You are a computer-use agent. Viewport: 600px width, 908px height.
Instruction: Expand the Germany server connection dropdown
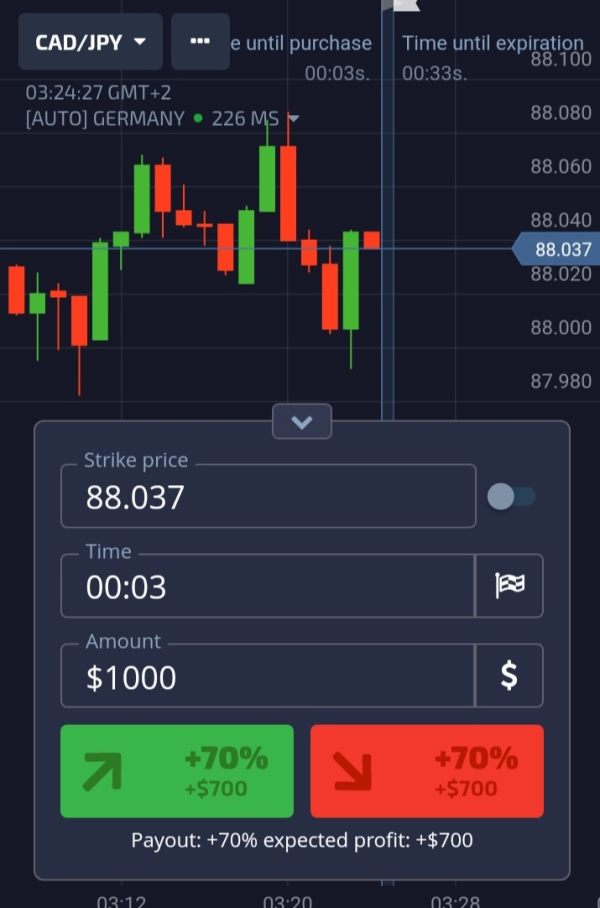point(293,119)
